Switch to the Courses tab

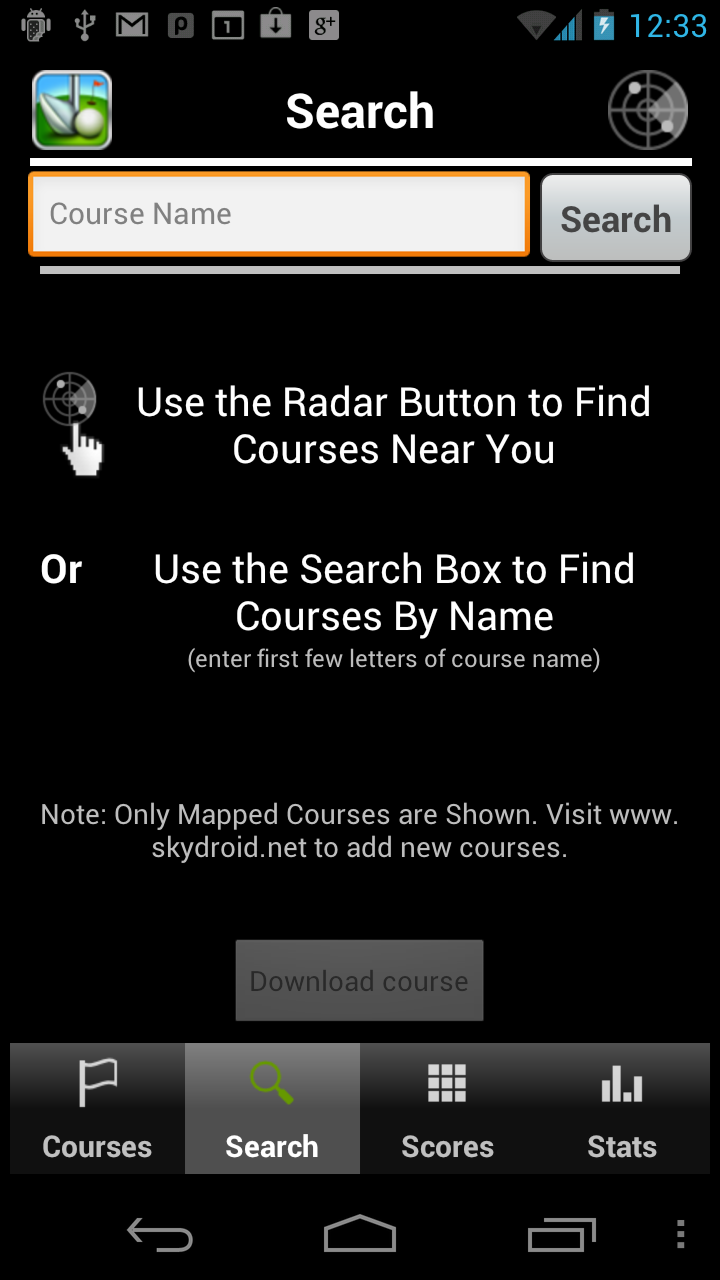click(97, 1108)
